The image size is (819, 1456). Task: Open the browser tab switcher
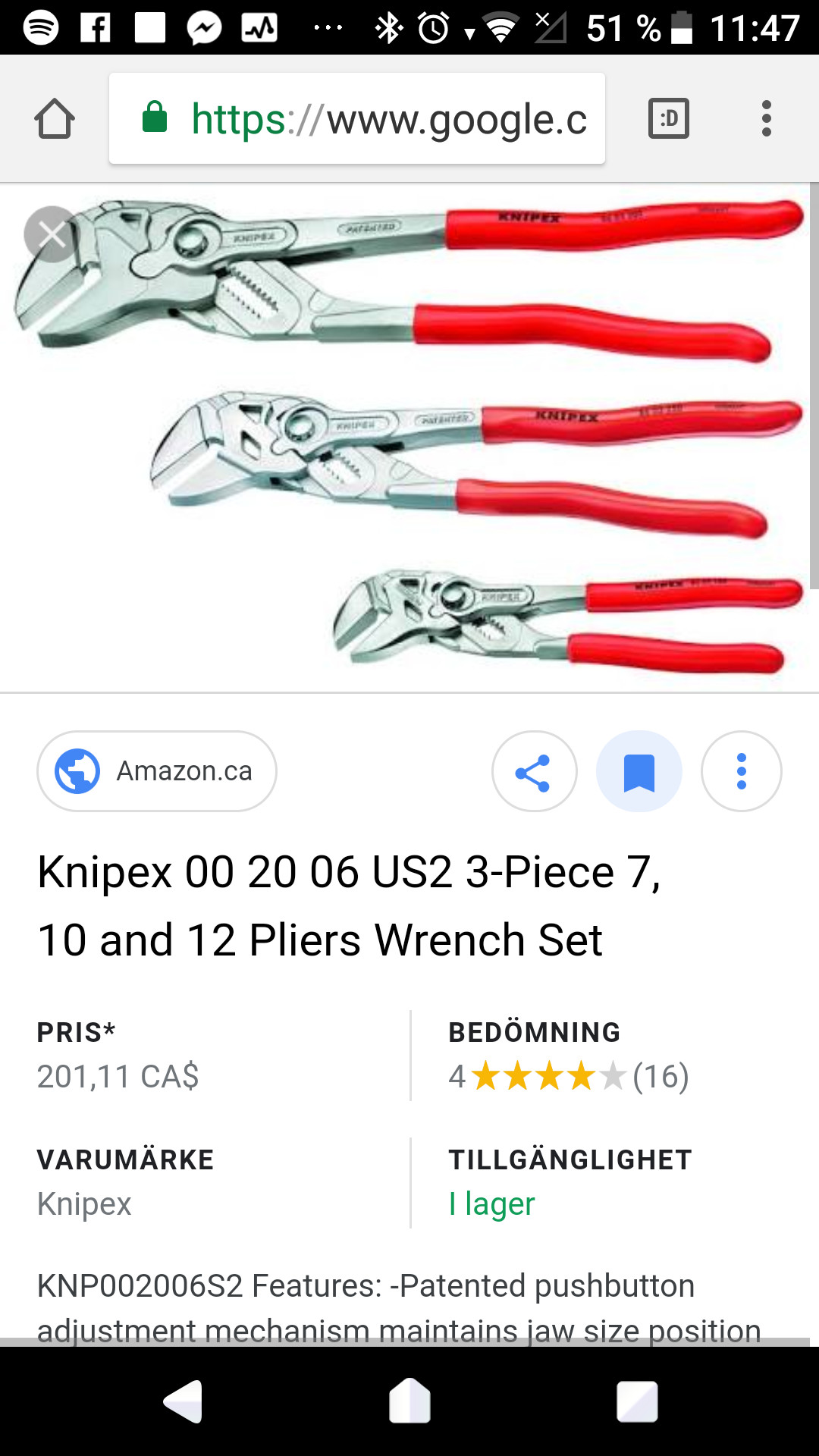pos(668,119)
